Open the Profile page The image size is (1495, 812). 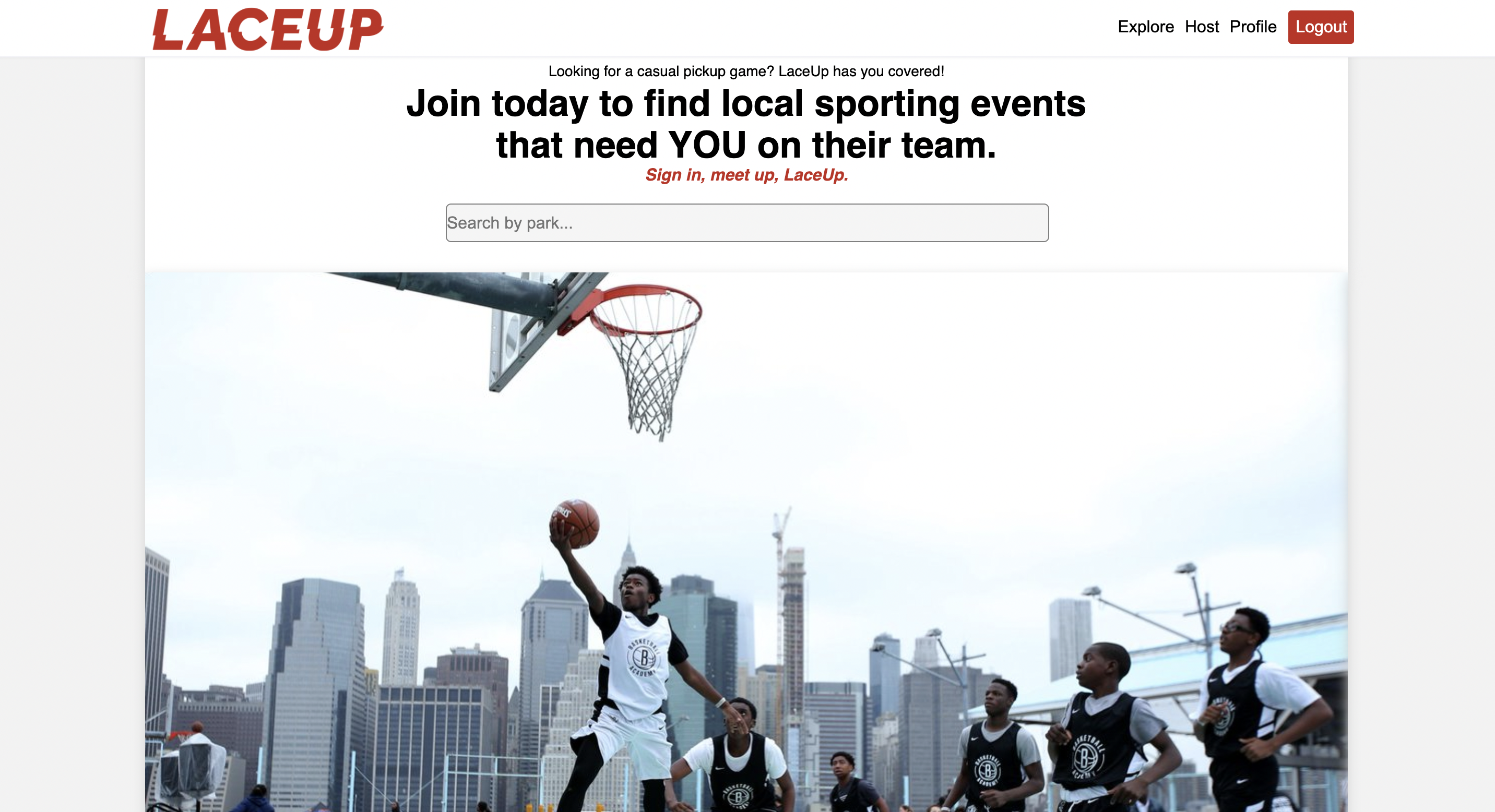click(1252, 27)
